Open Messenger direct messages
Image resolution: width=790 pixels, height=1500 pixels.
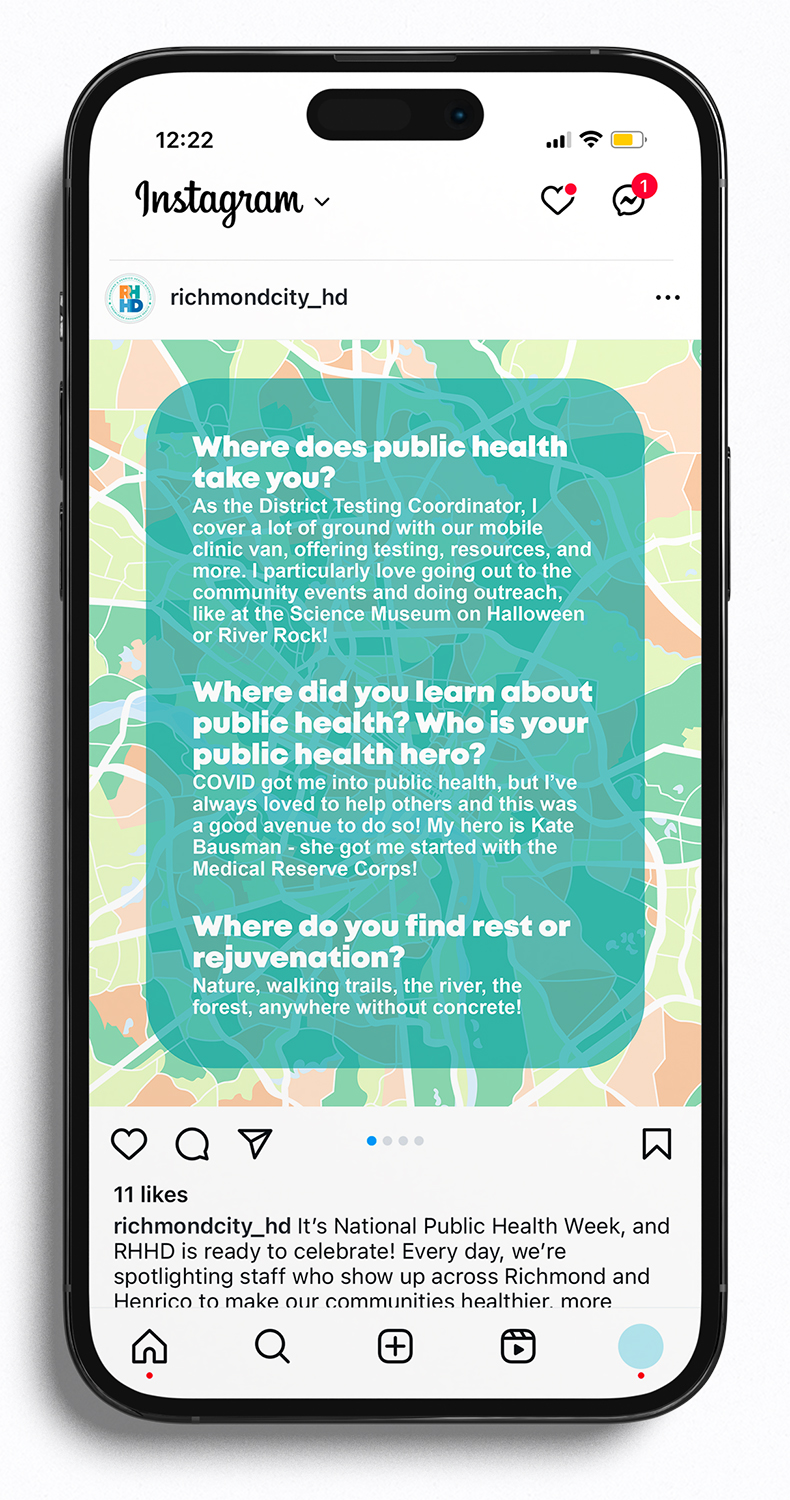[x=629, y=201]
